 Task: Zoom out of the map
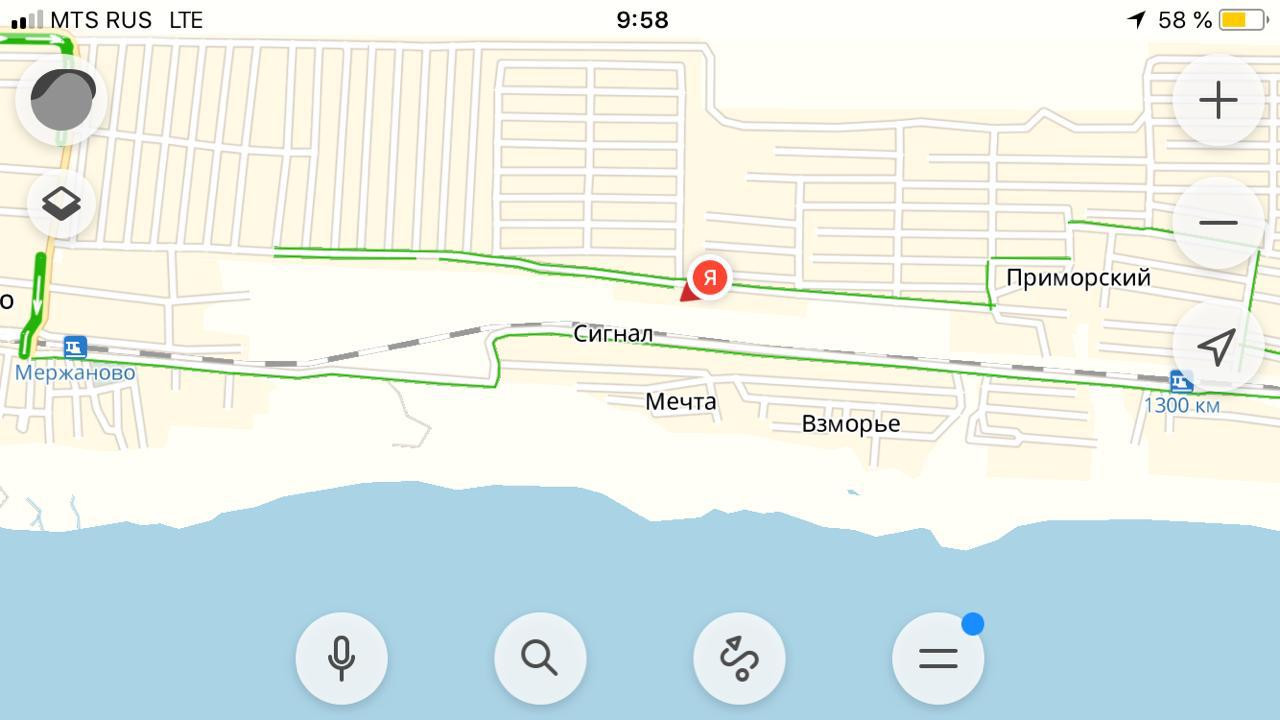pyautogui.click(x=1218, y=223)
